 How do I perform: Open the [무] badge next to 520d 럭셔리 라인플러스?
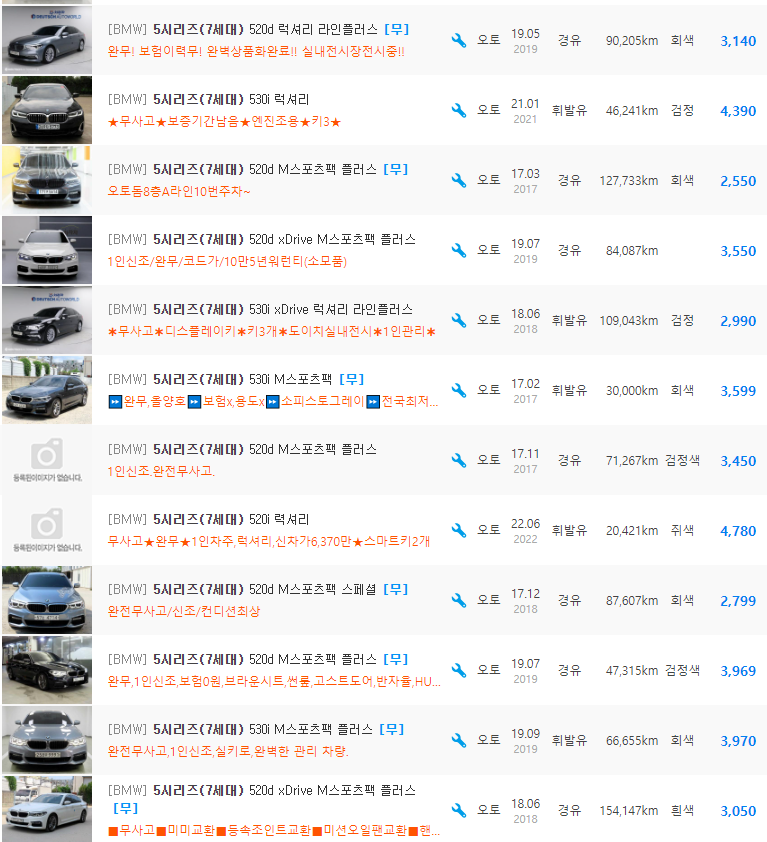click(397, 29)
